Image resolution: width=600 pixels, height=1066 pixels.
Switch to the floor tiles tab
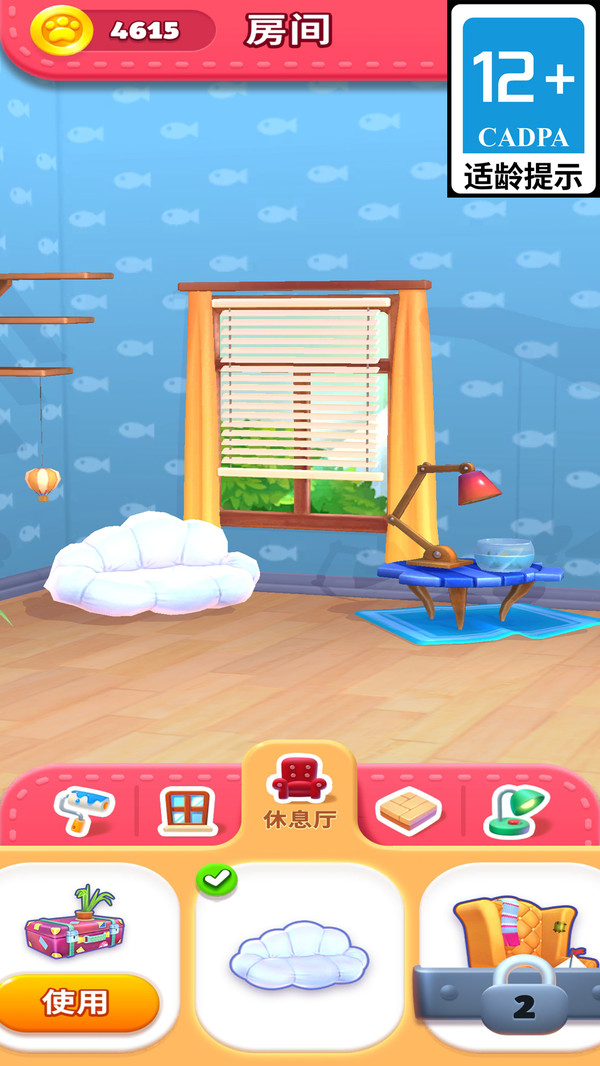tap(408, 811)
